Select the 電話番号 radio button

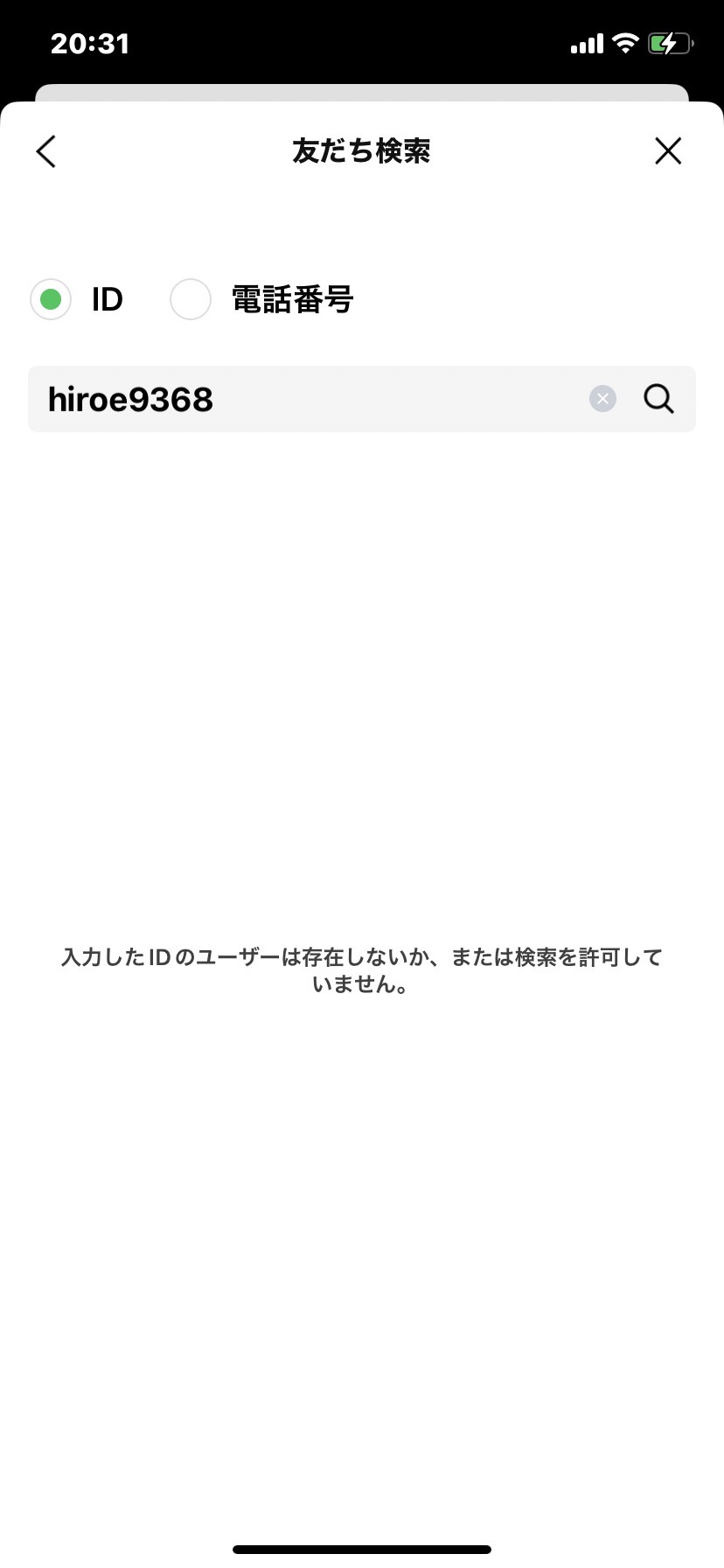[191, 299]
